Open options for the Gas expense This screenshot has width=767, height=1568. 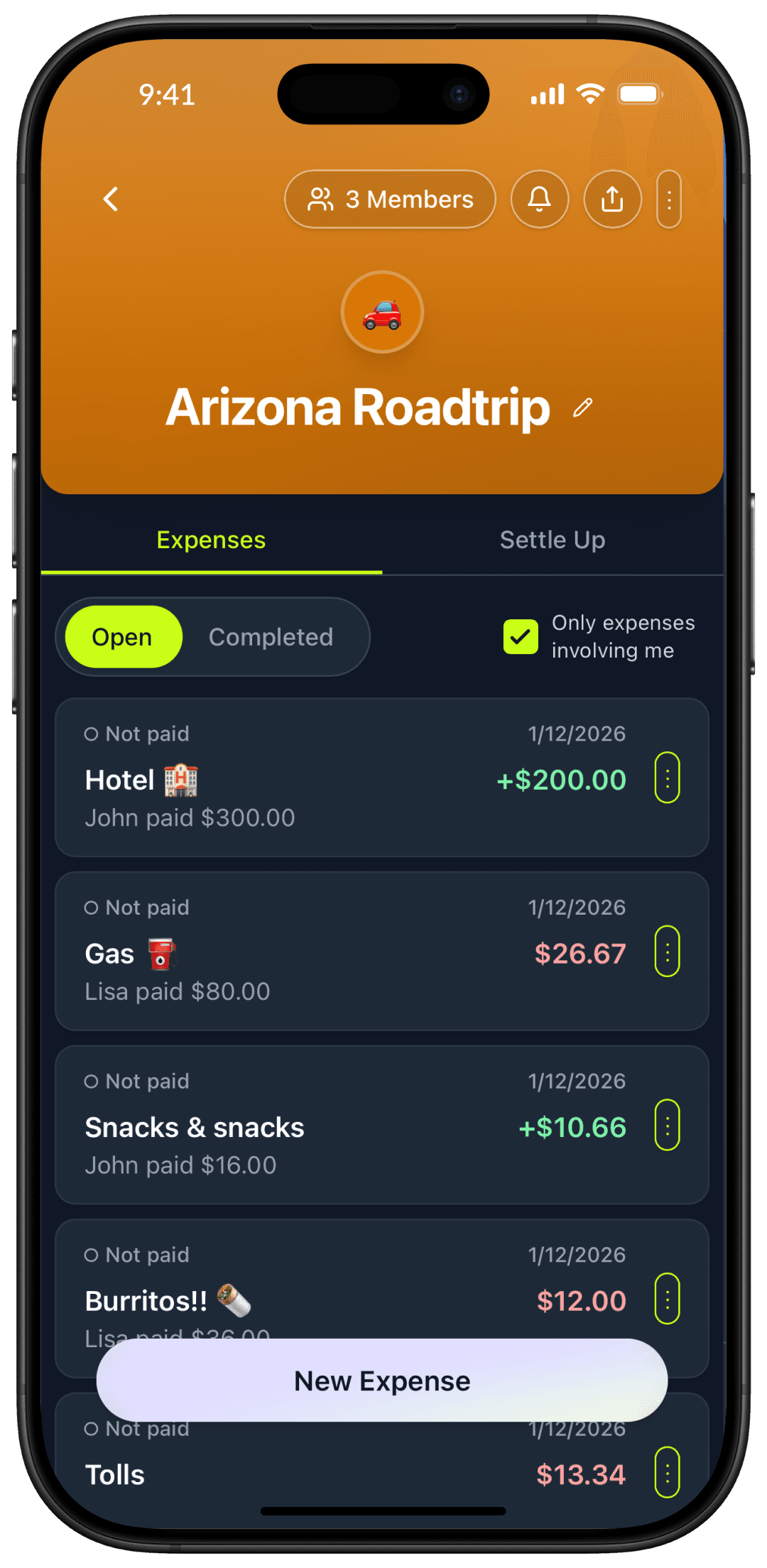click(x=667, y=952)
